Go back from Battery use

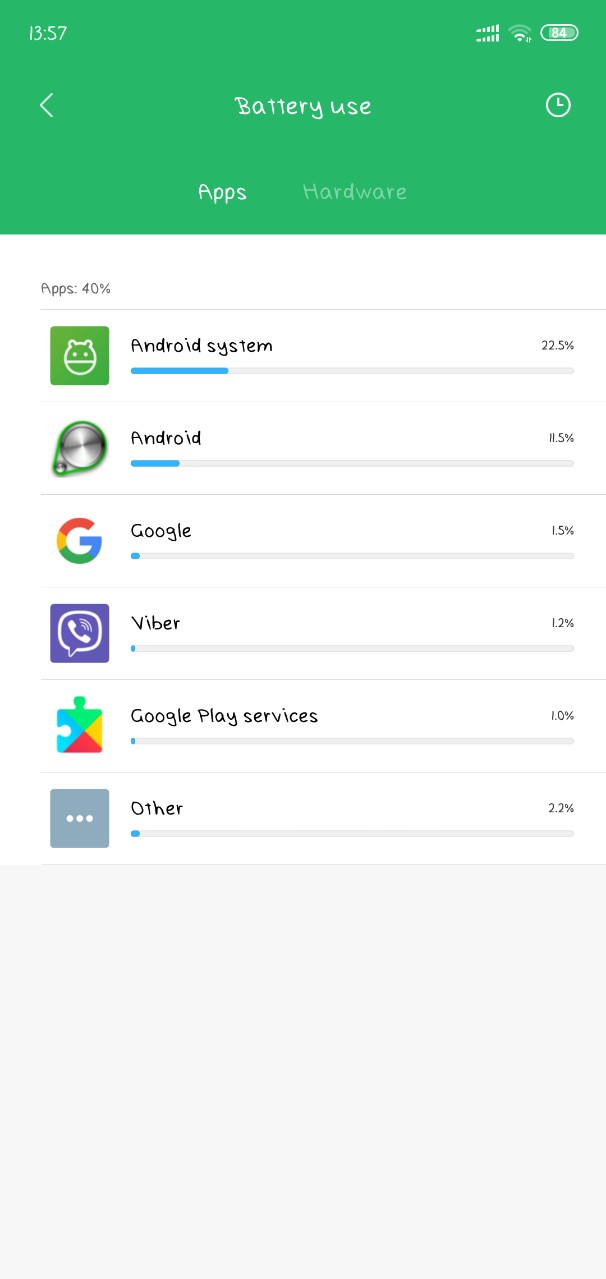[x=46, y=105]
